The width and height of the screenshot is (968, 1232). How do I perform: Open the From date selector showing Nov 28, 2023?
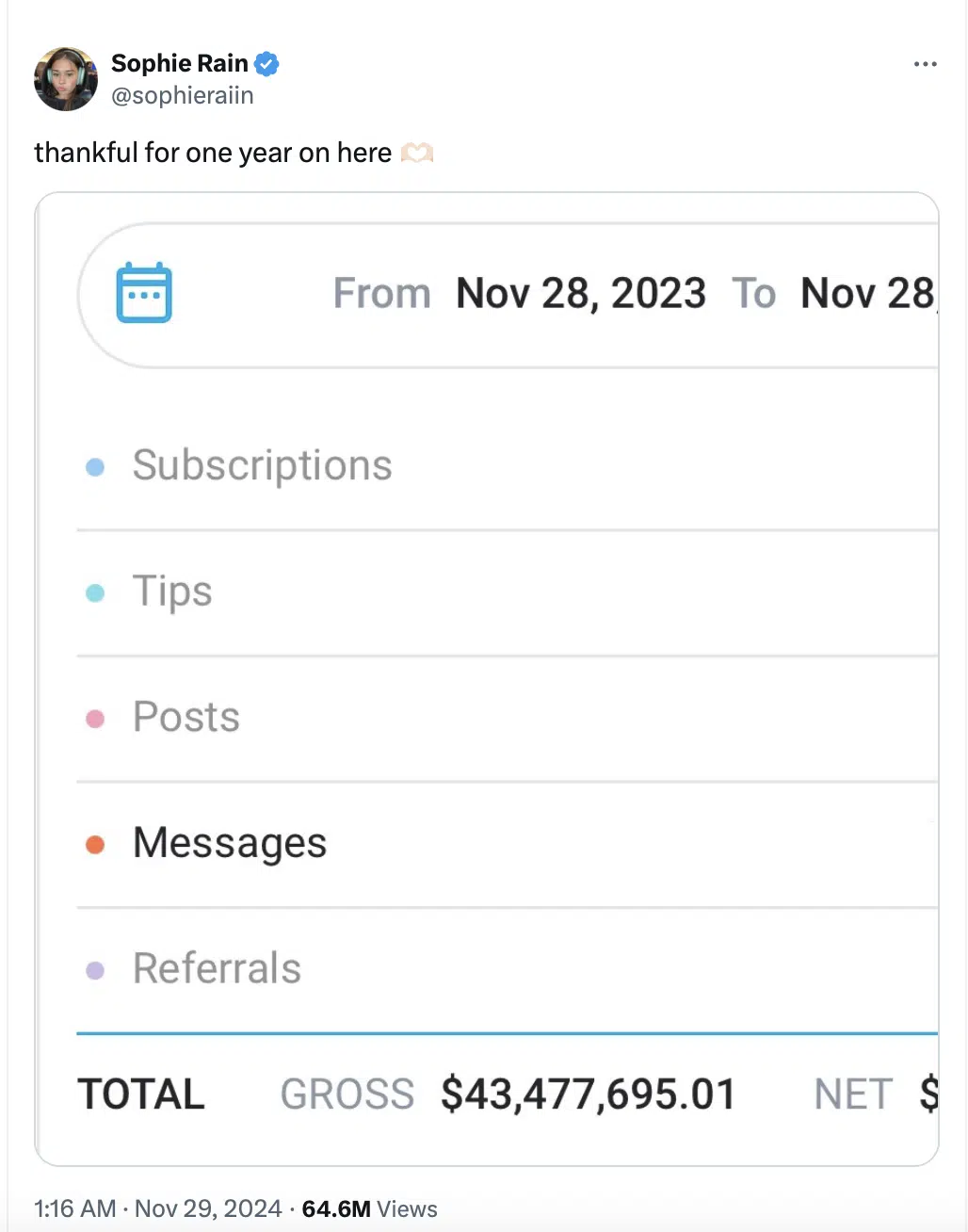tap(581, 293)
